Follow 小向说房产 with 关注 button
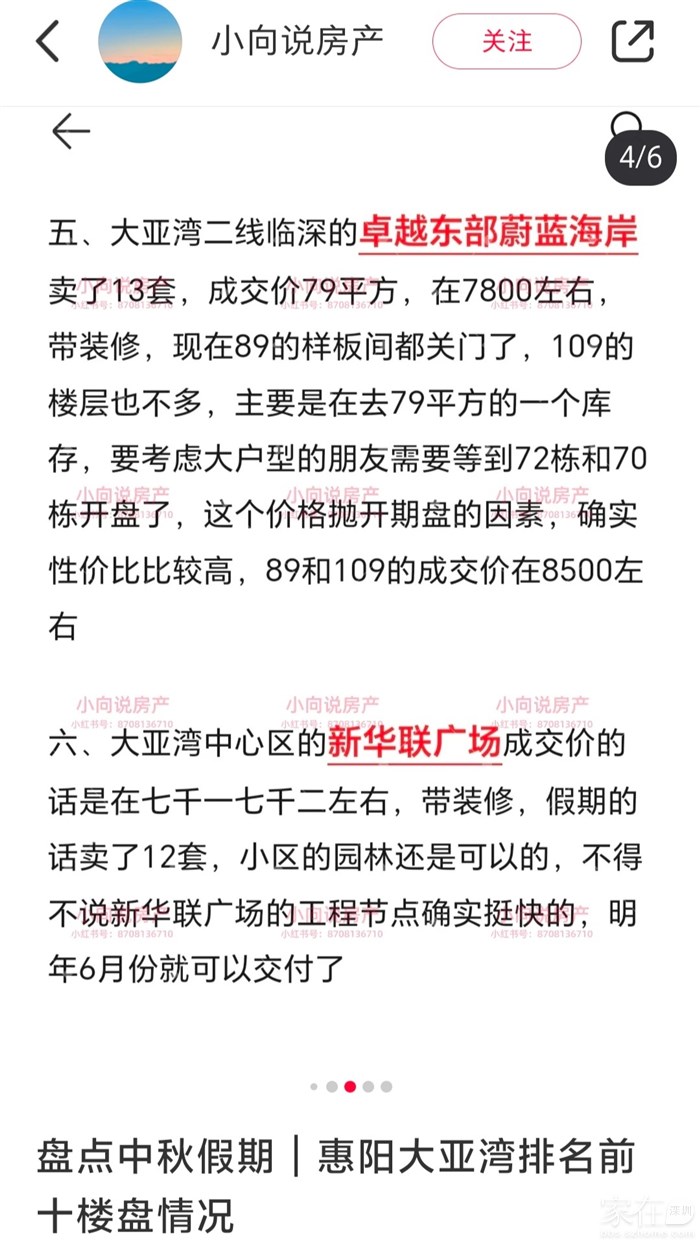 (x=506, y=42)
